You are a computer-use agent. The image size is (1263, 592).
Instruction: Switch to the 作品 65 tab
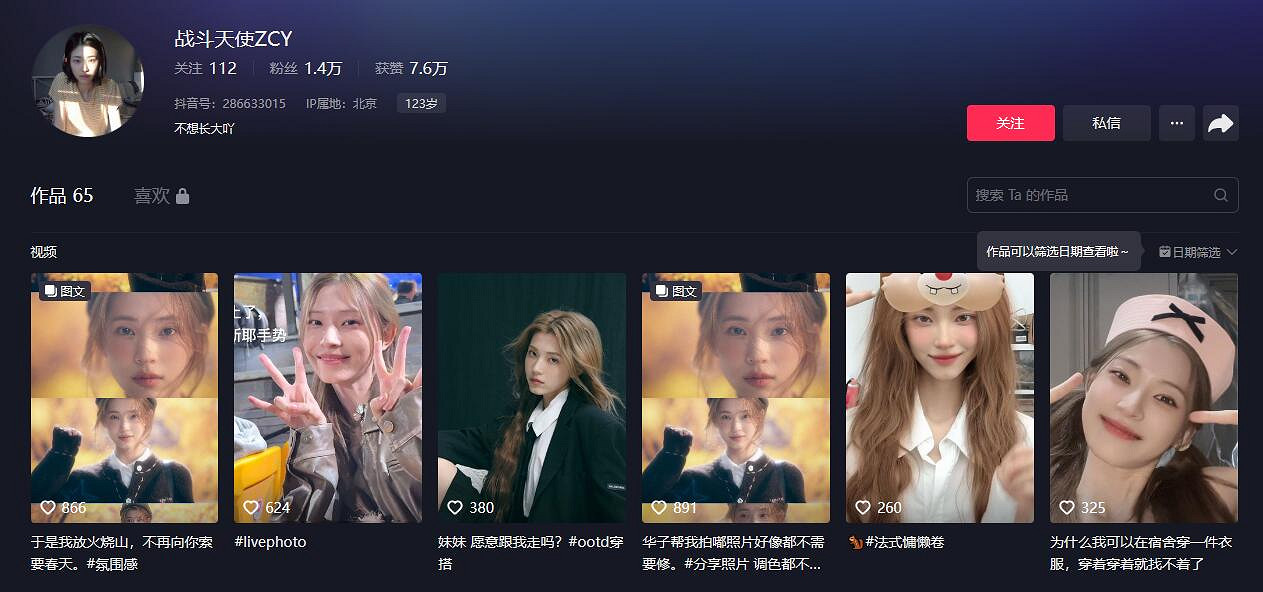pyautogui.click(x=62, y=196)
